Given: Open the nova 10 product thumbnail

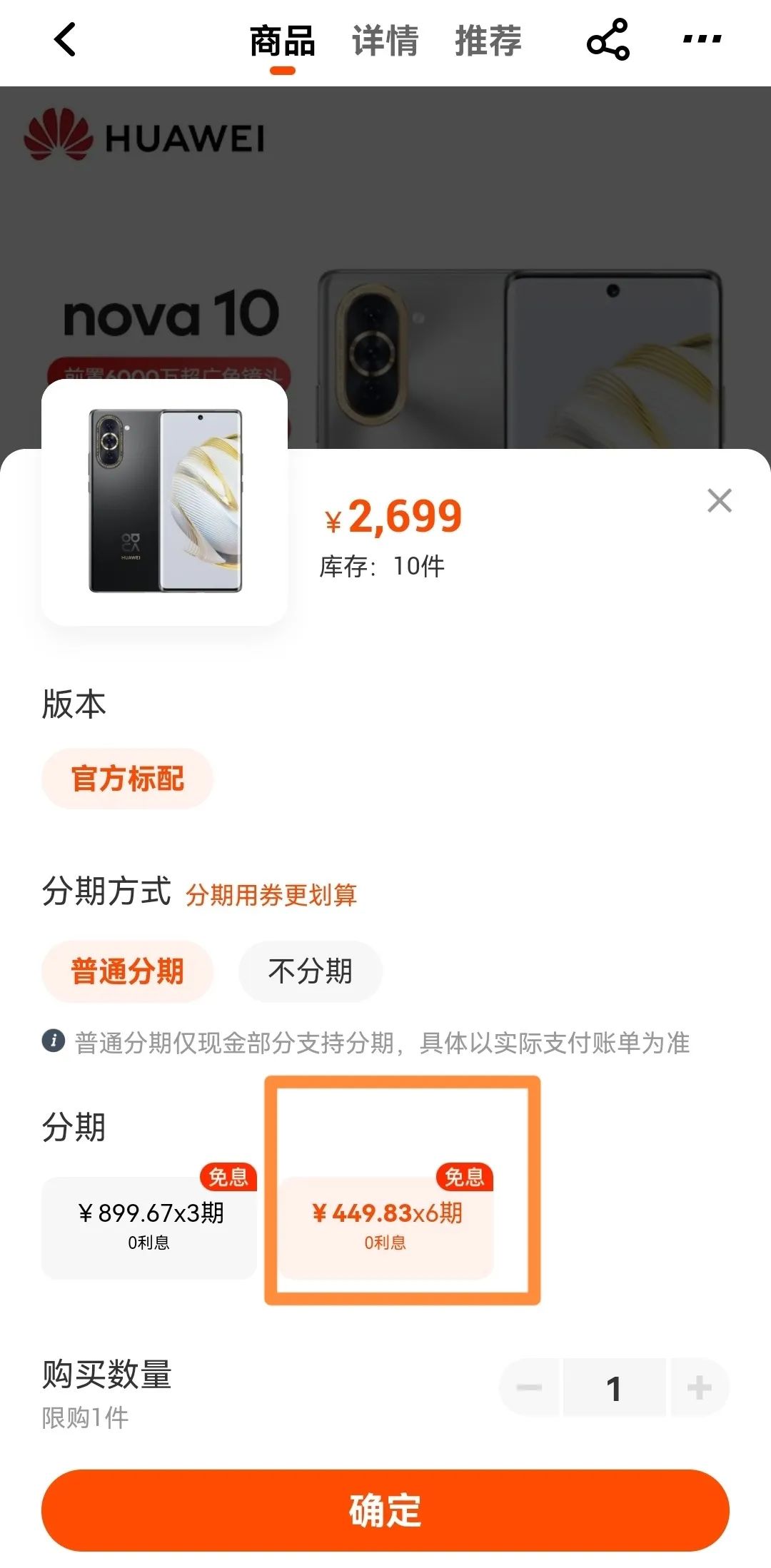Looking at the screenshot, I should [x=165, y=502].
